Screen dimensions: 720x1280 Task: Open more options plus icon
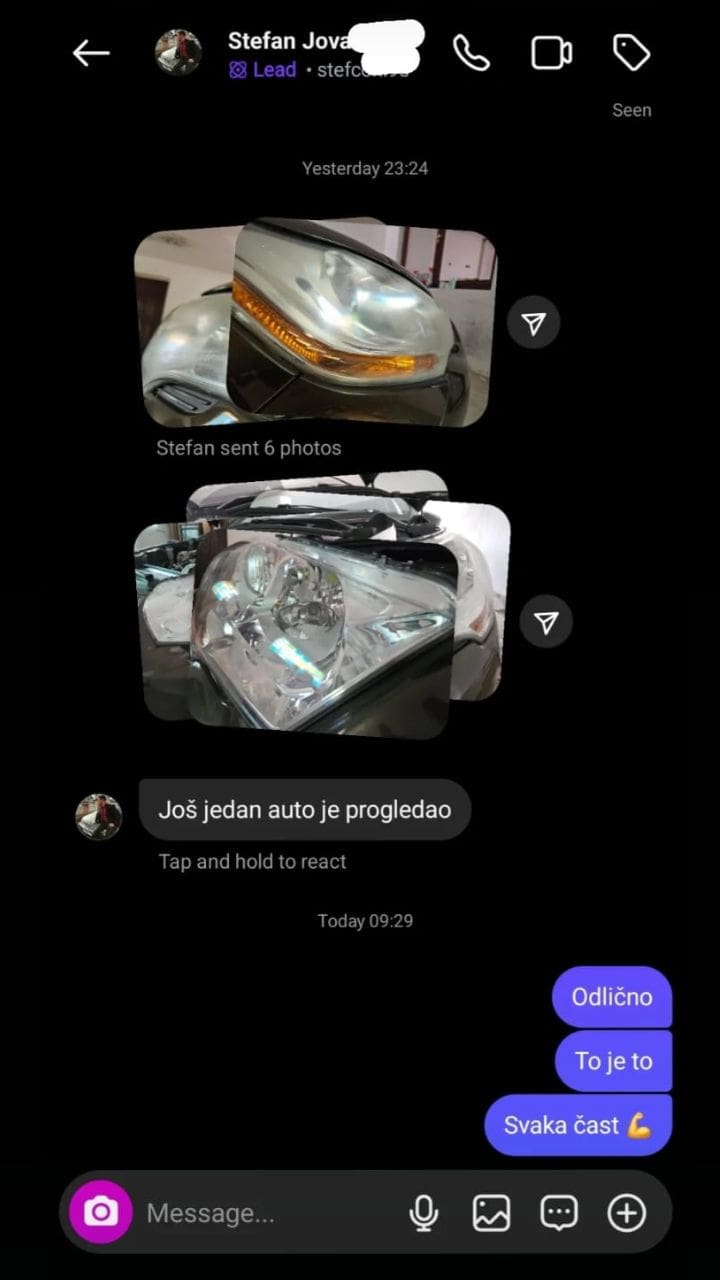point(627,1213)
